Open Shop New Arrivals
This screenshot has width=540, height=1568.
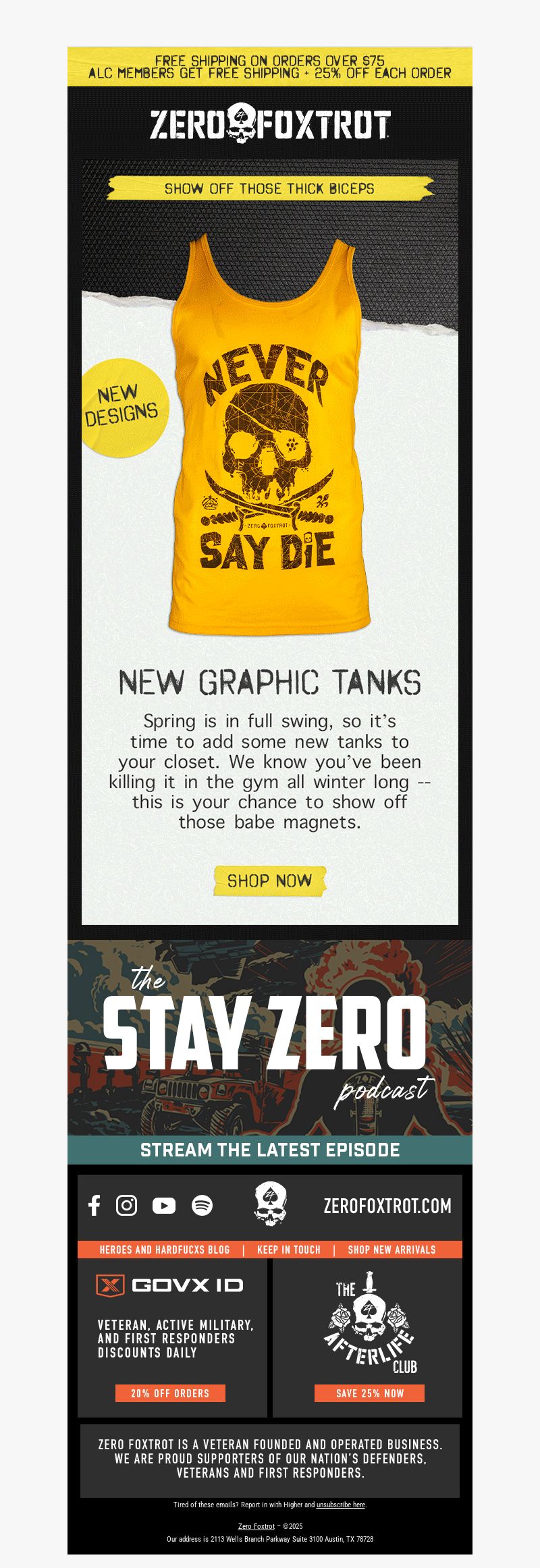[x=391, y=1250]
